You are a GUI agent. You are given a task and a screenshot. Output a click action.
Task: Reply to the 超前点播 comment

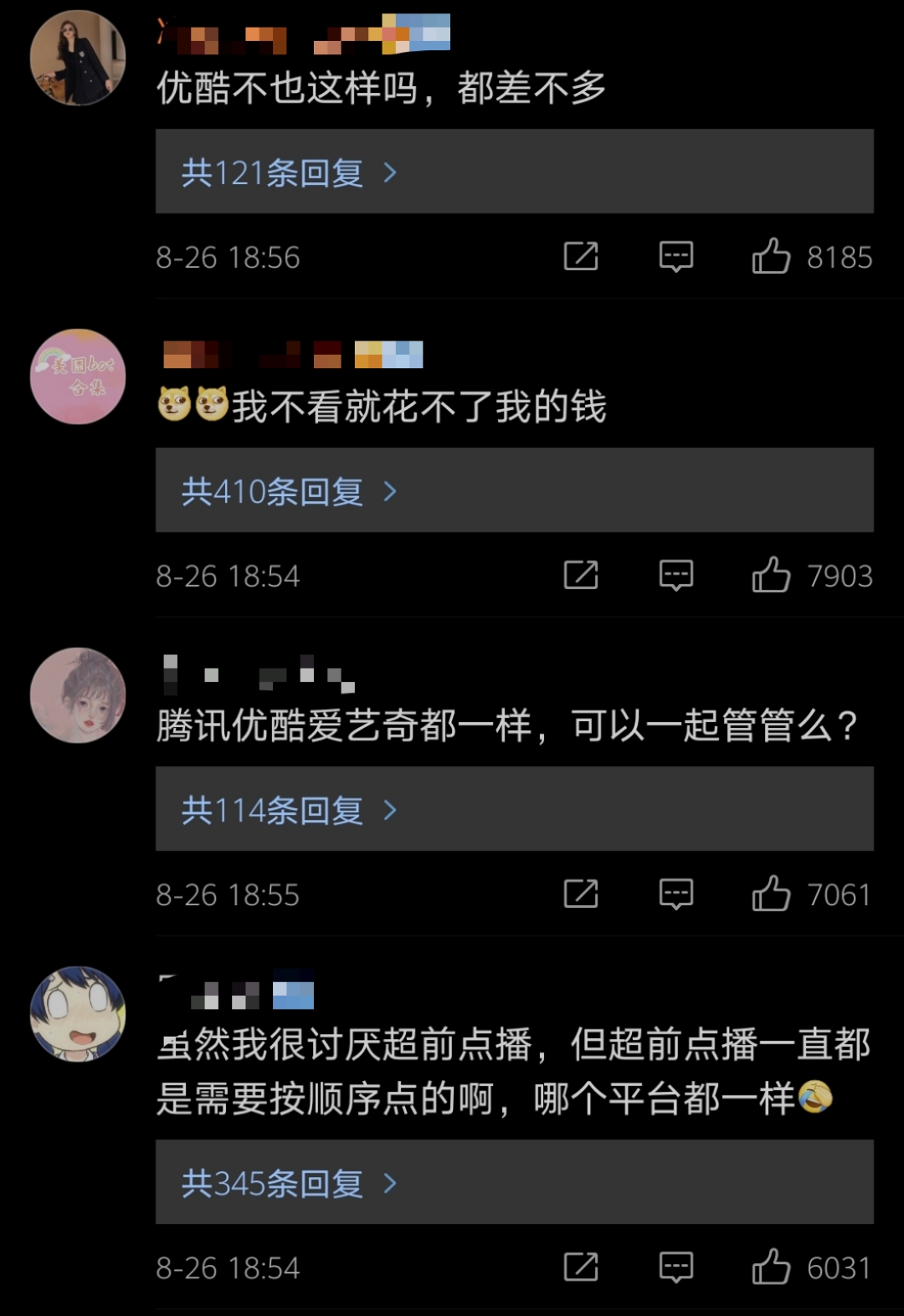pyautogui.click(x=675, y=1267)
